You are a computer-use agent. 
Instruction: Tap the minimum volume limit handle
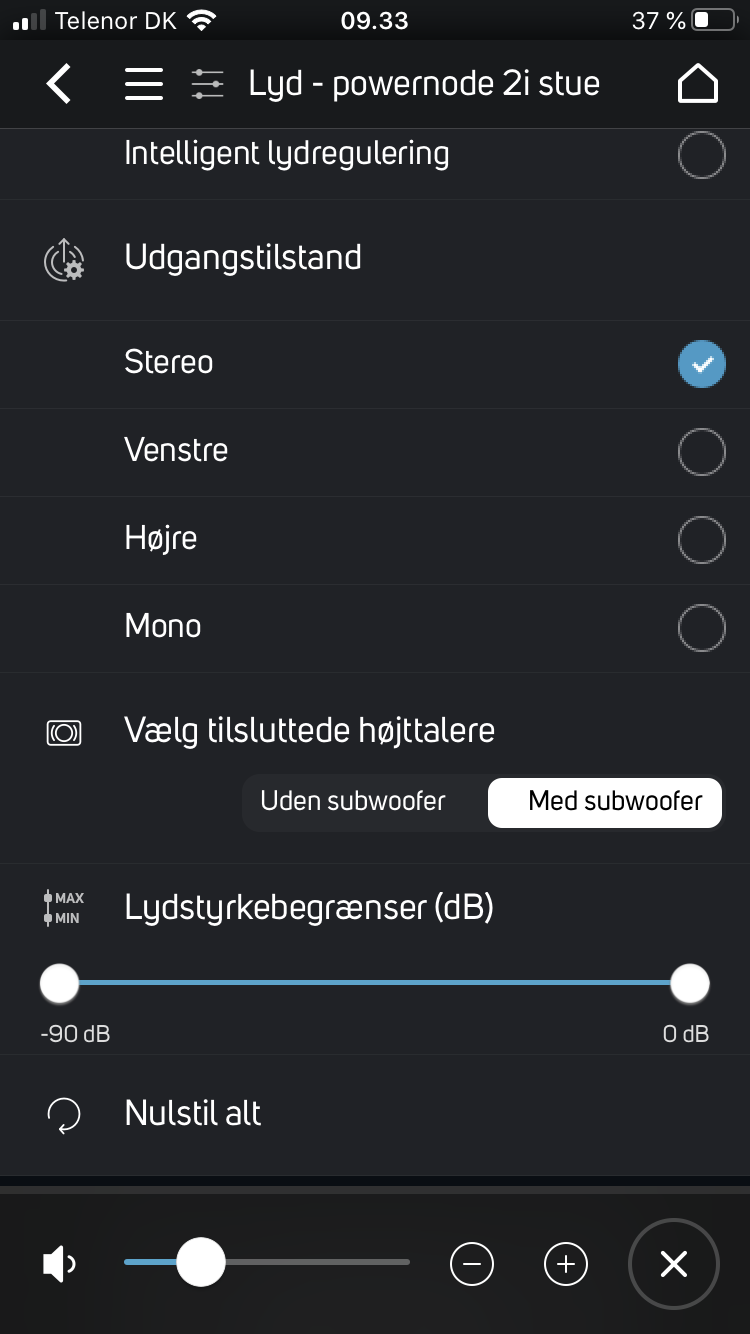click(x=59, y=984)
